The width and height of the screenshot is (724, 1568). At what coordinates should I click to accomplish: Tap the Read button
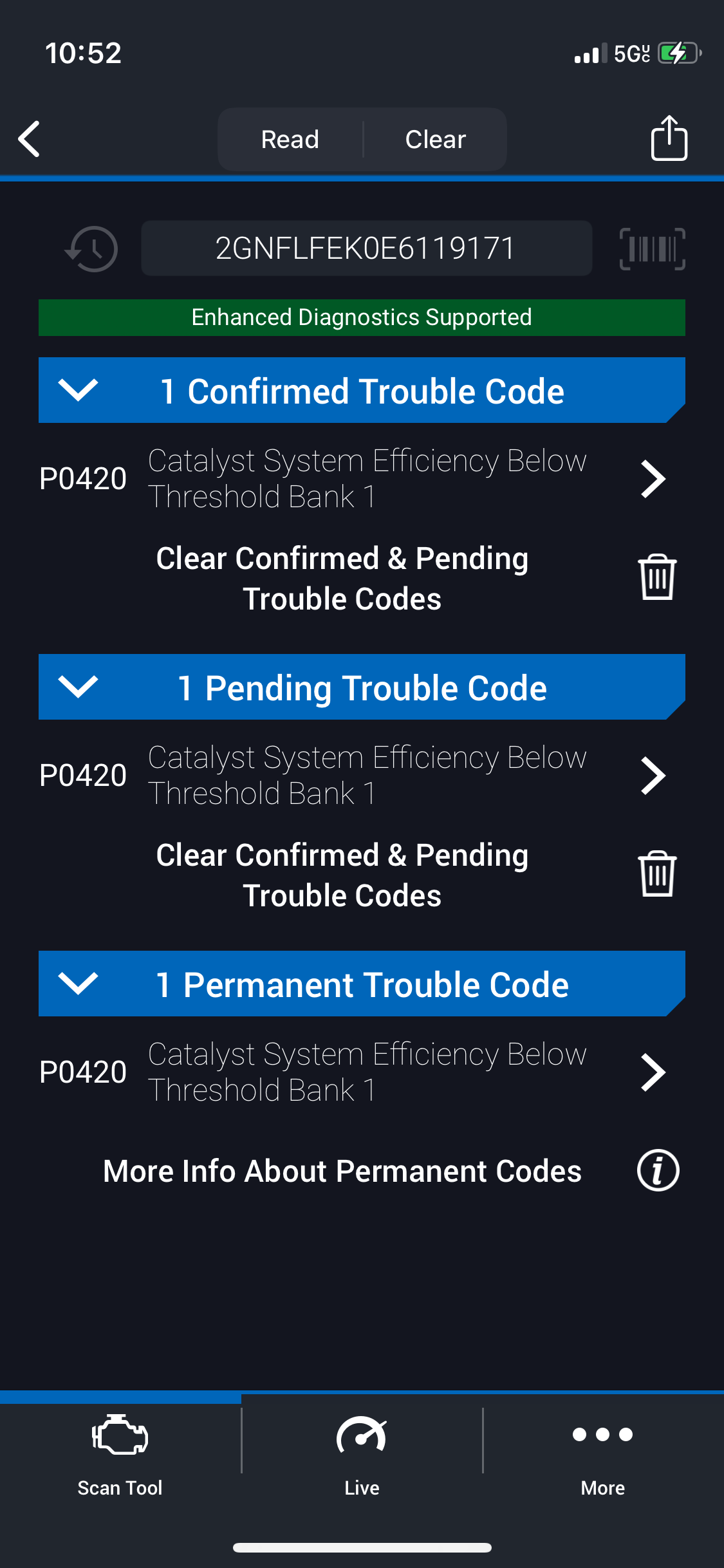click(290, 140)
